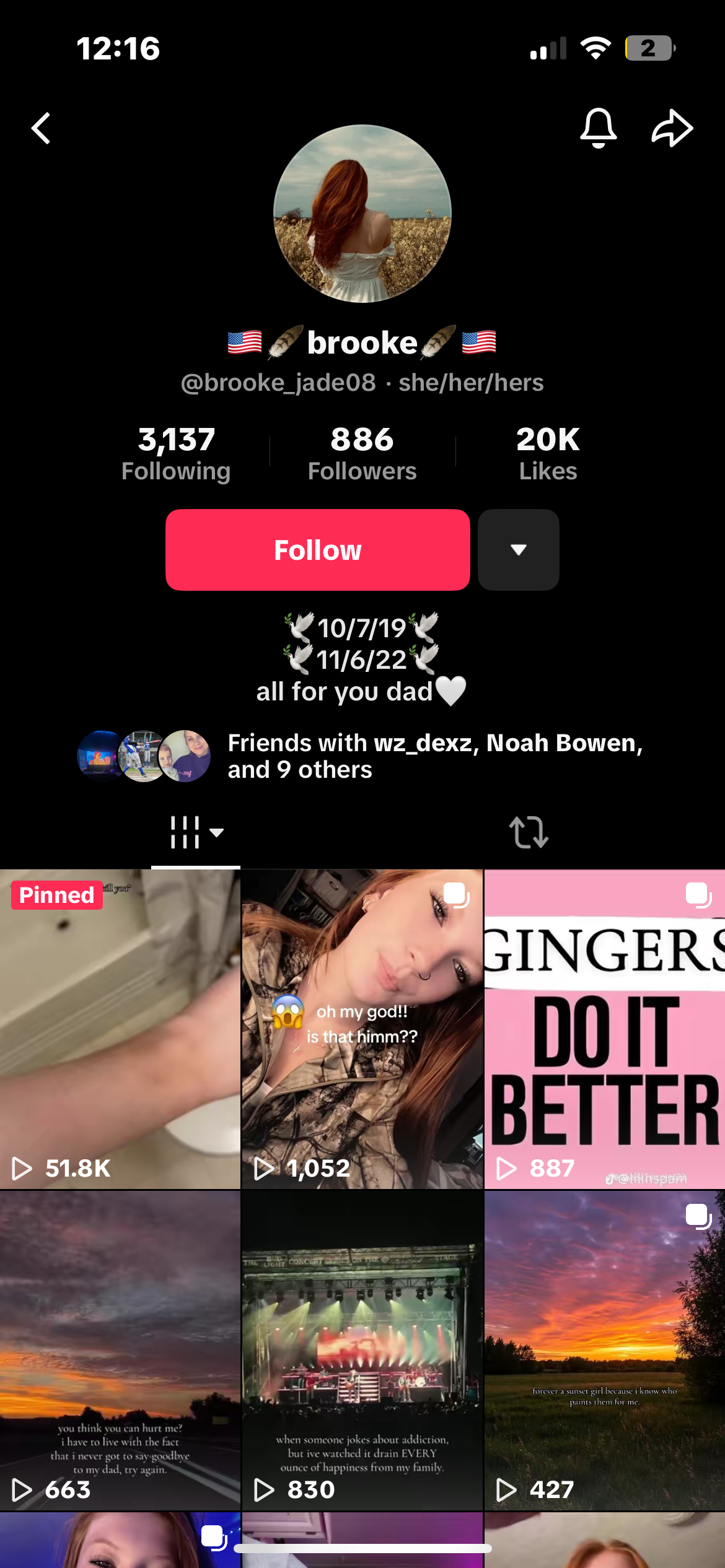
Task: Open the notifications bell for this profile
Action: coord(598,128)
